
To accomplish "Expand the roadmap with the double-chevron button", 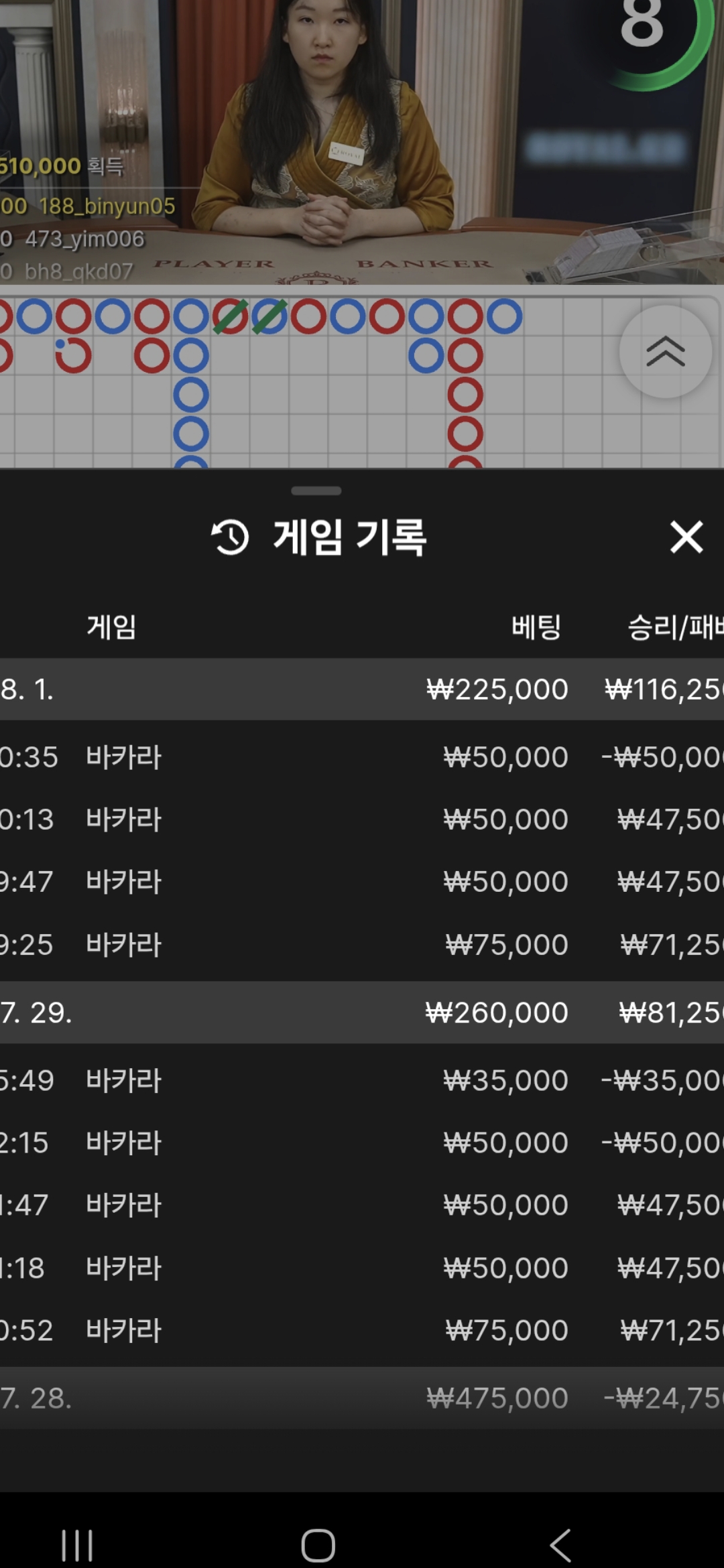I will [x=665, y=352].
